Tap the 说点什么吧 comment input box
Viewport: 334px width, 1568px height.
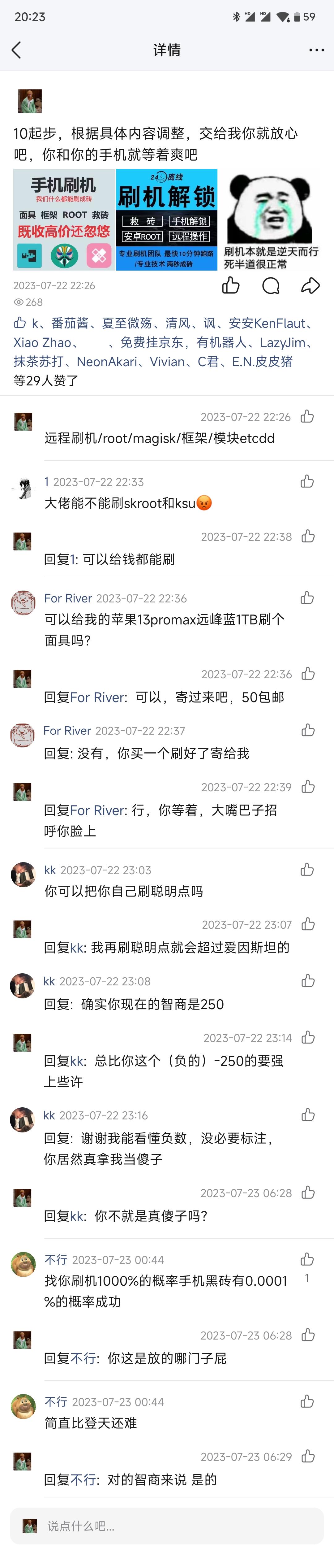pyautogui.click(x=176, y=1525)
